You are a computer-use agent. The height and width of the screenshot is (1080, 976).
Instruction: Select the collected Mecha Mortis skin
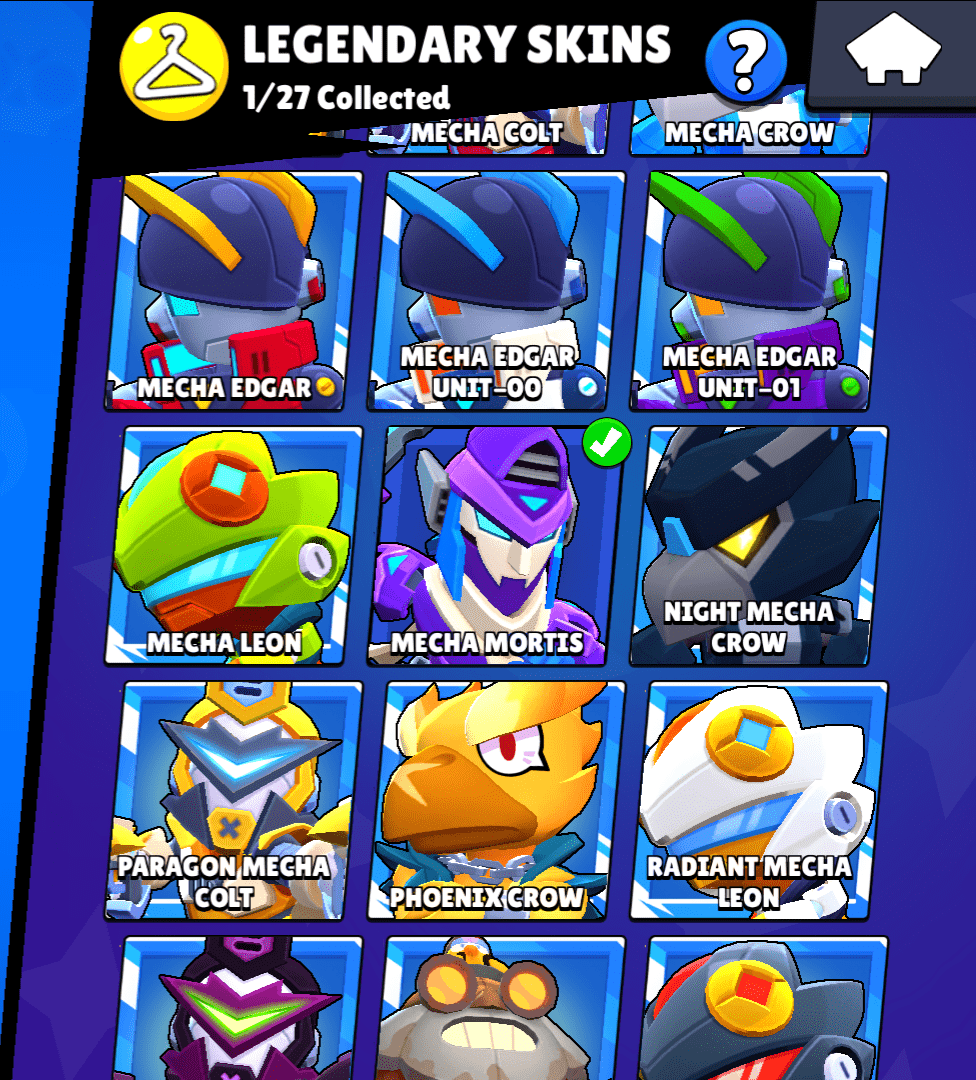[497, 546]
